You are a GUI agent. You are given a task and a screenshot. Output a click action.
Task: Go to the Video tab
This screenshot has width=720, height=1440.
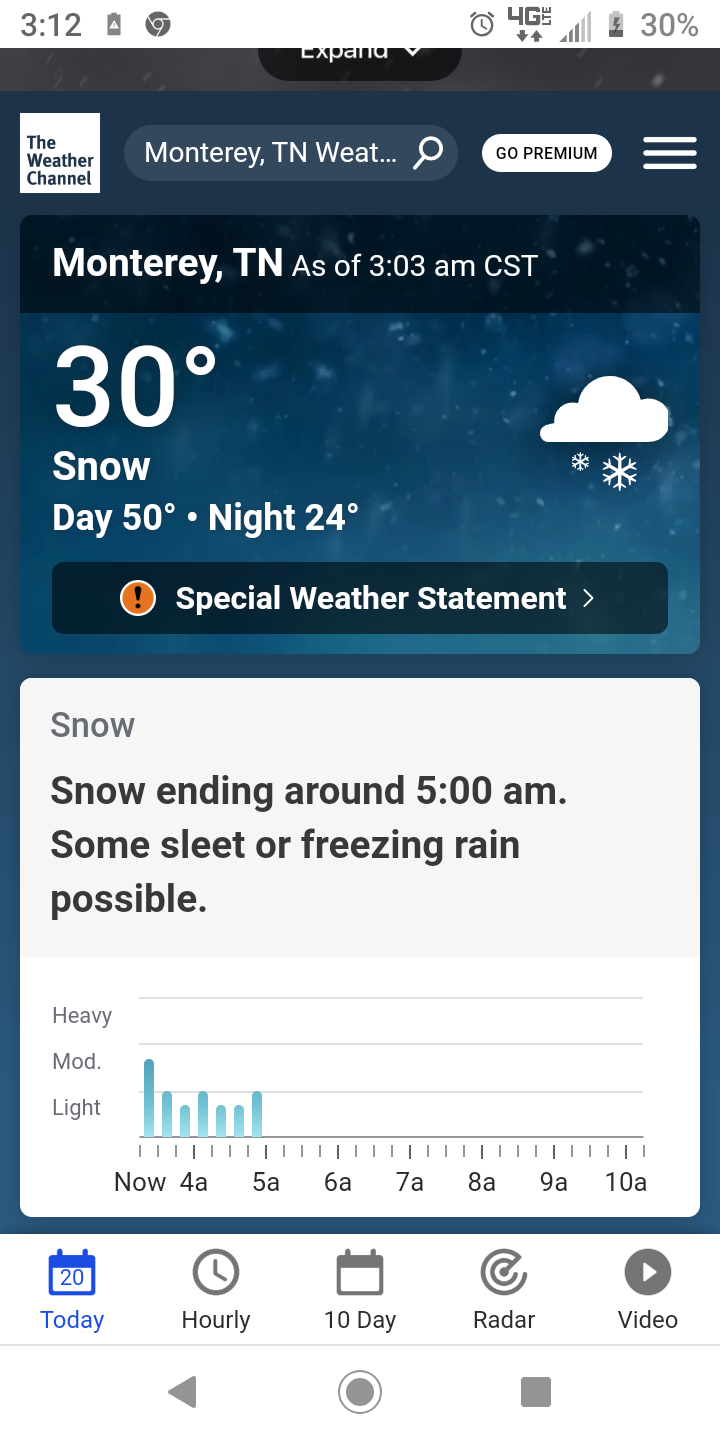pyautogui.click(x=648, y=1290)
